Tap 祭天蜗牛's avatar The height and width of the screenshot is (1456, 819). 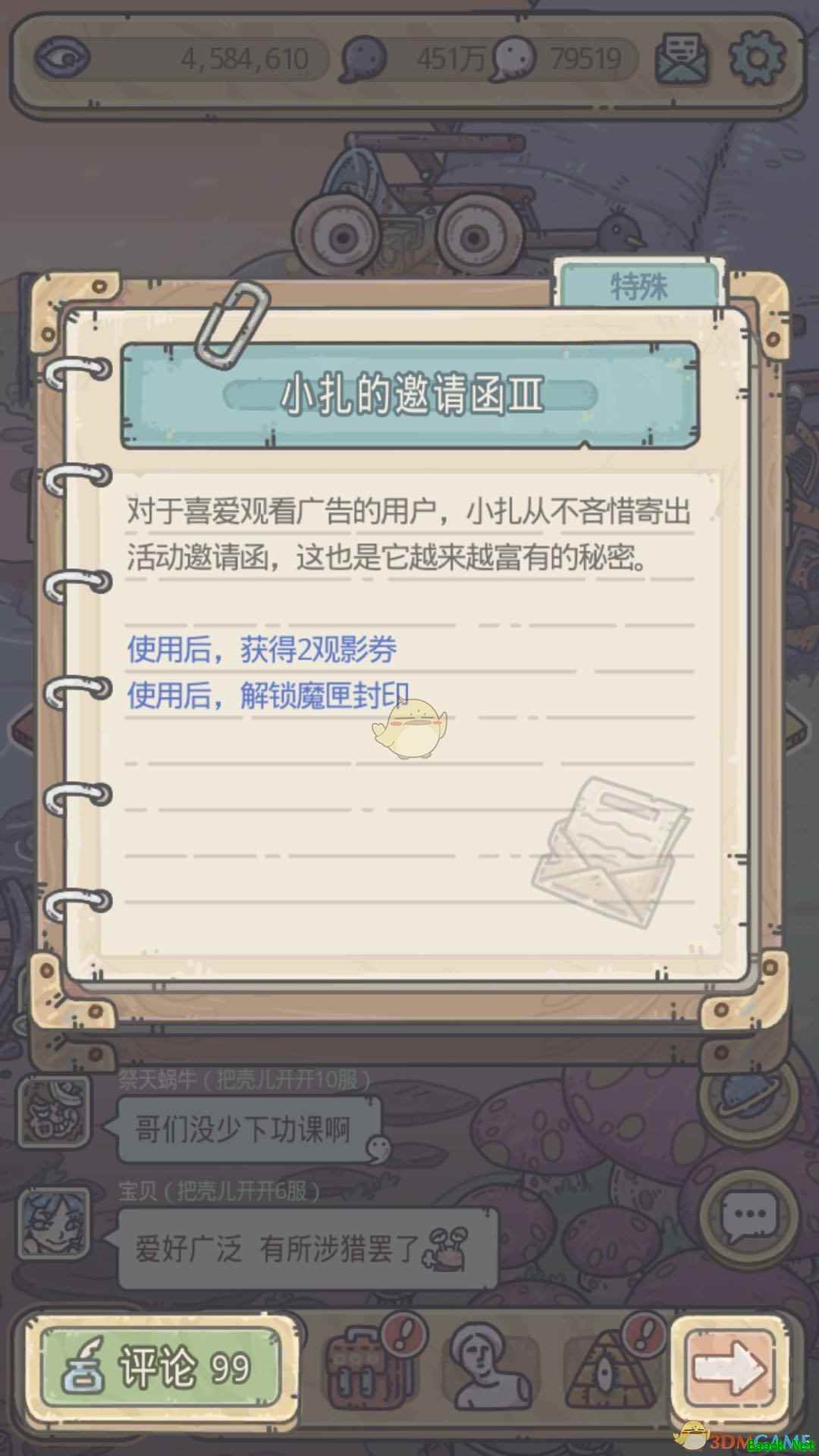55,1111
